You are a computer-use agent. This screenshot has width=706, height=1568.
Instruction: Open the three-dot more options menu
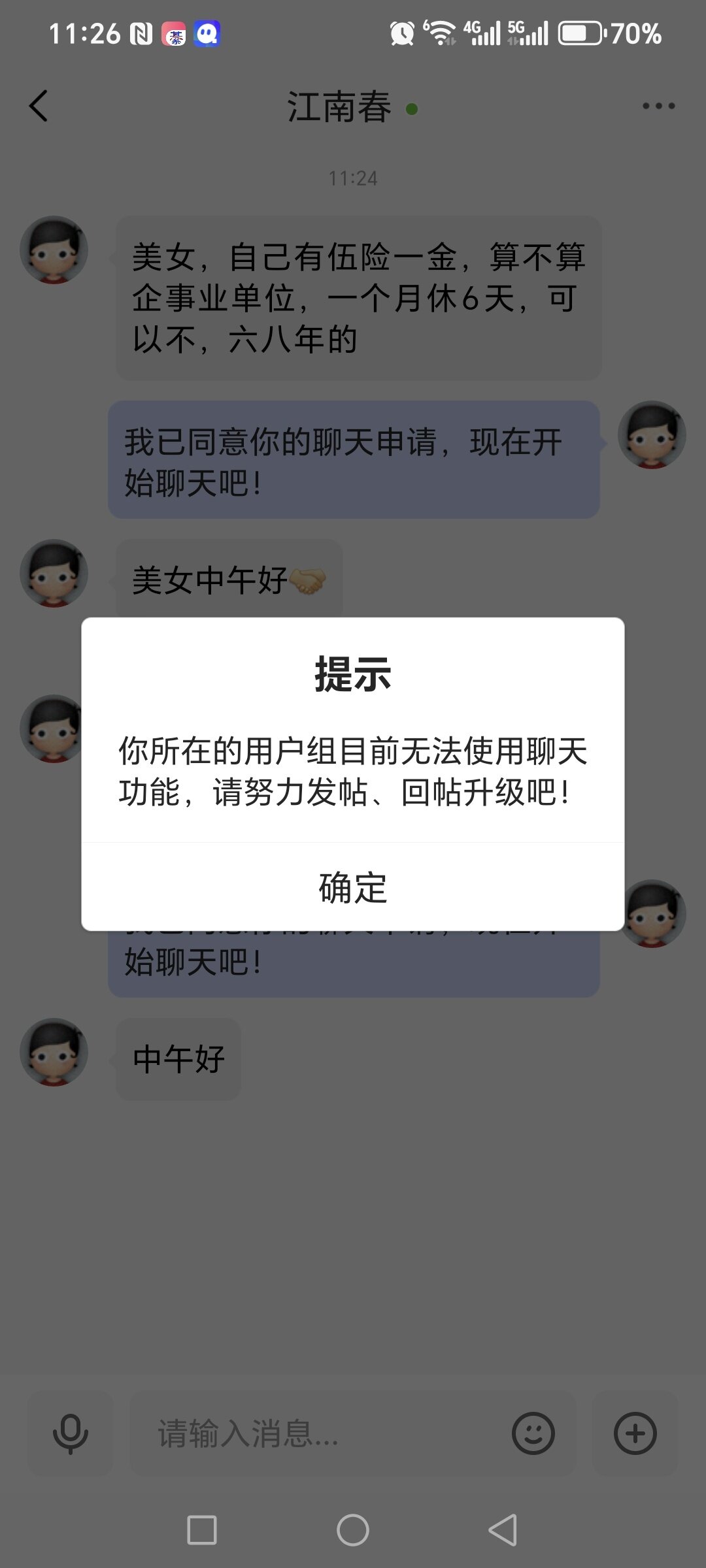click(658, 106)
